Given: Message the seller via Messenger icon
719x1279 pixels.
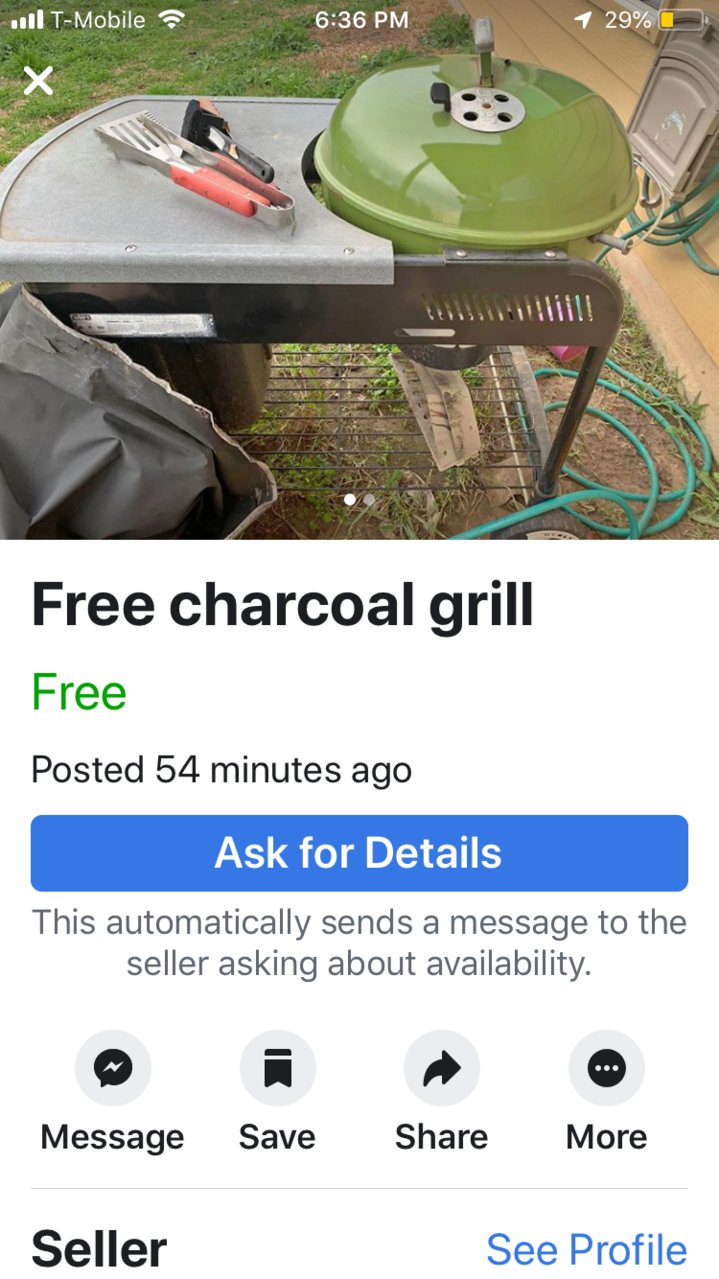Looking at the screenshot, I should [x=113, y=1069].
